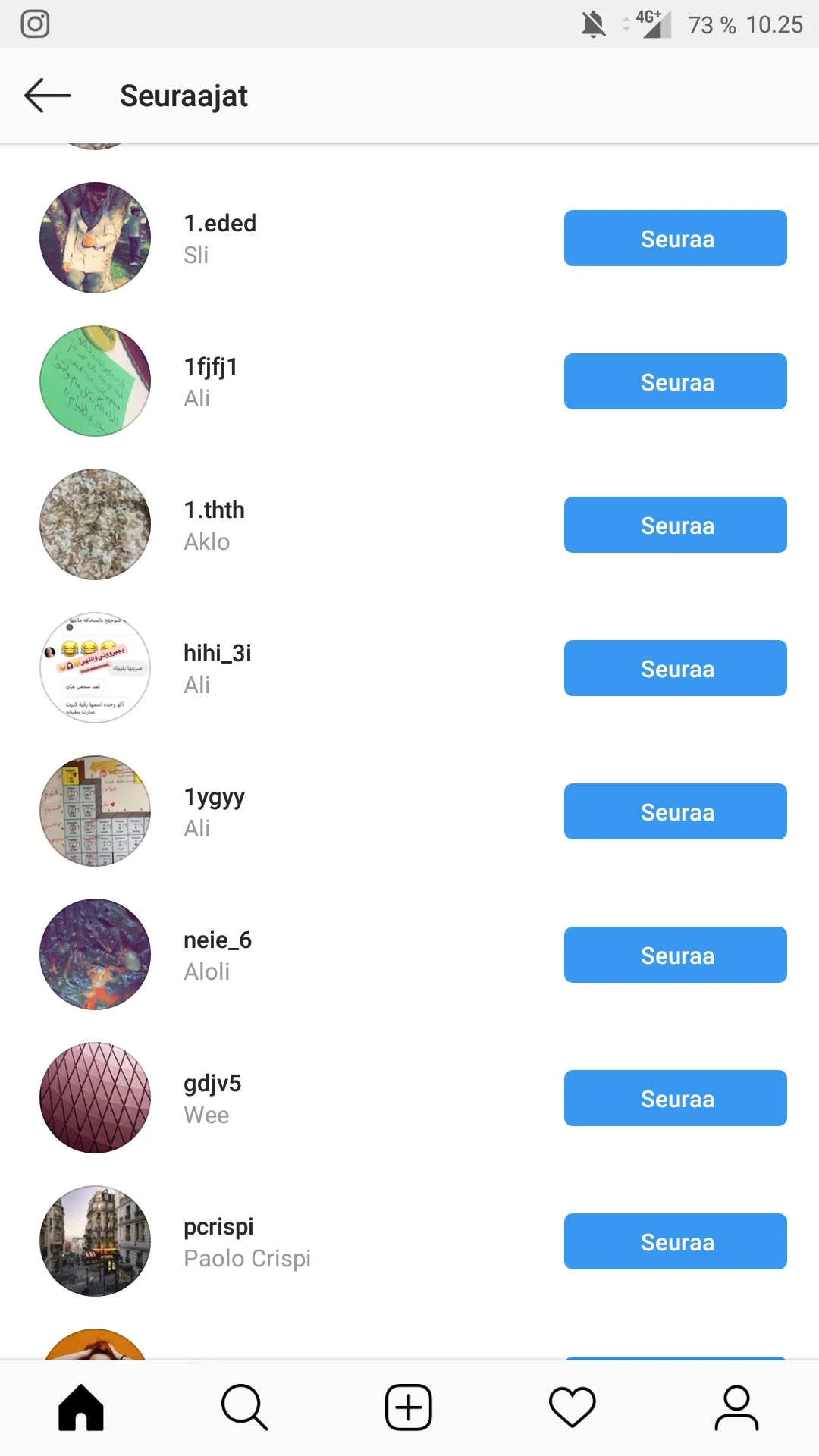Image resolution: width=819 pixels, height=1456 pixels.
Task: Create a new post
Action: tap(409, 1407)
